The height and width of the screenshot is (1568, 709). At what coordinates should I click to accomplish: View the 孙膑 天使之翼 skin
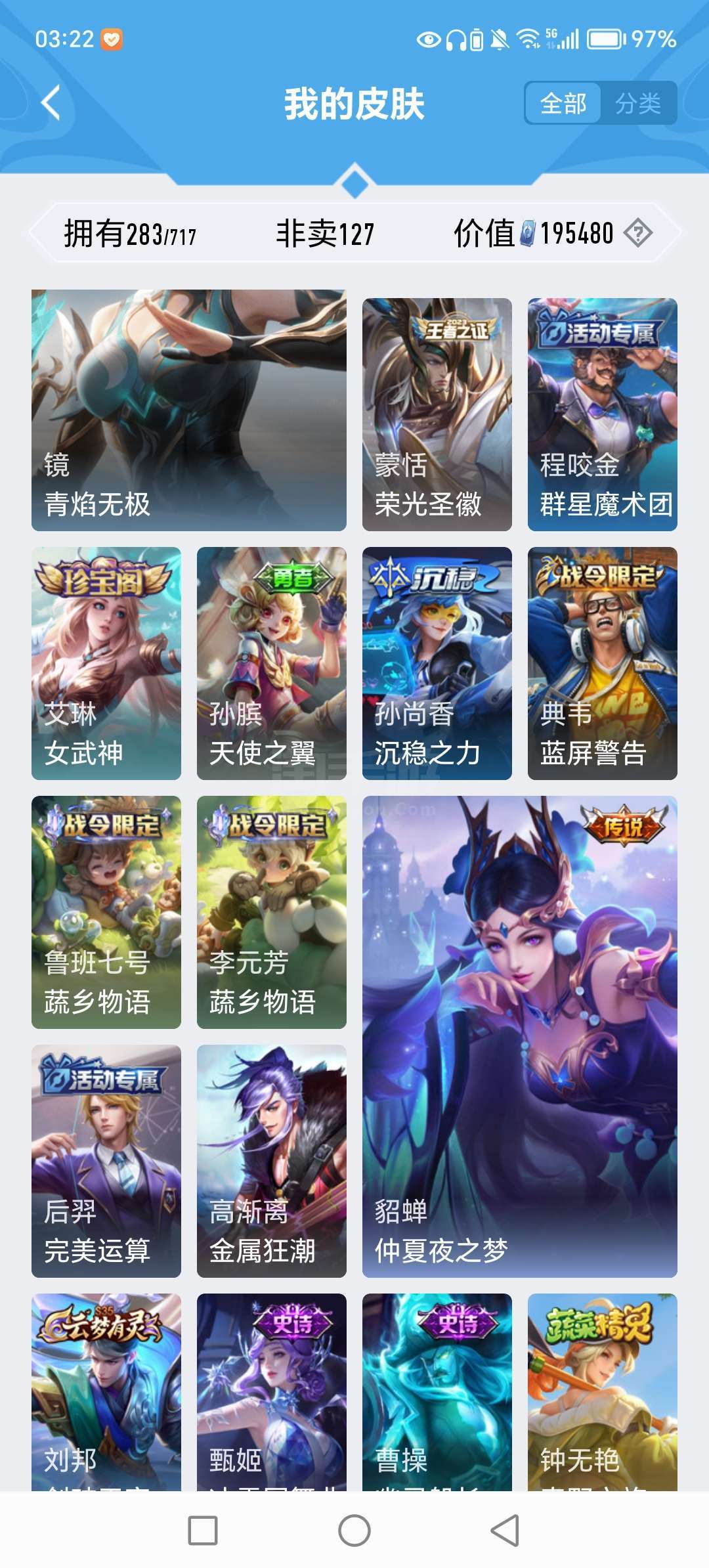pos(272,663)
